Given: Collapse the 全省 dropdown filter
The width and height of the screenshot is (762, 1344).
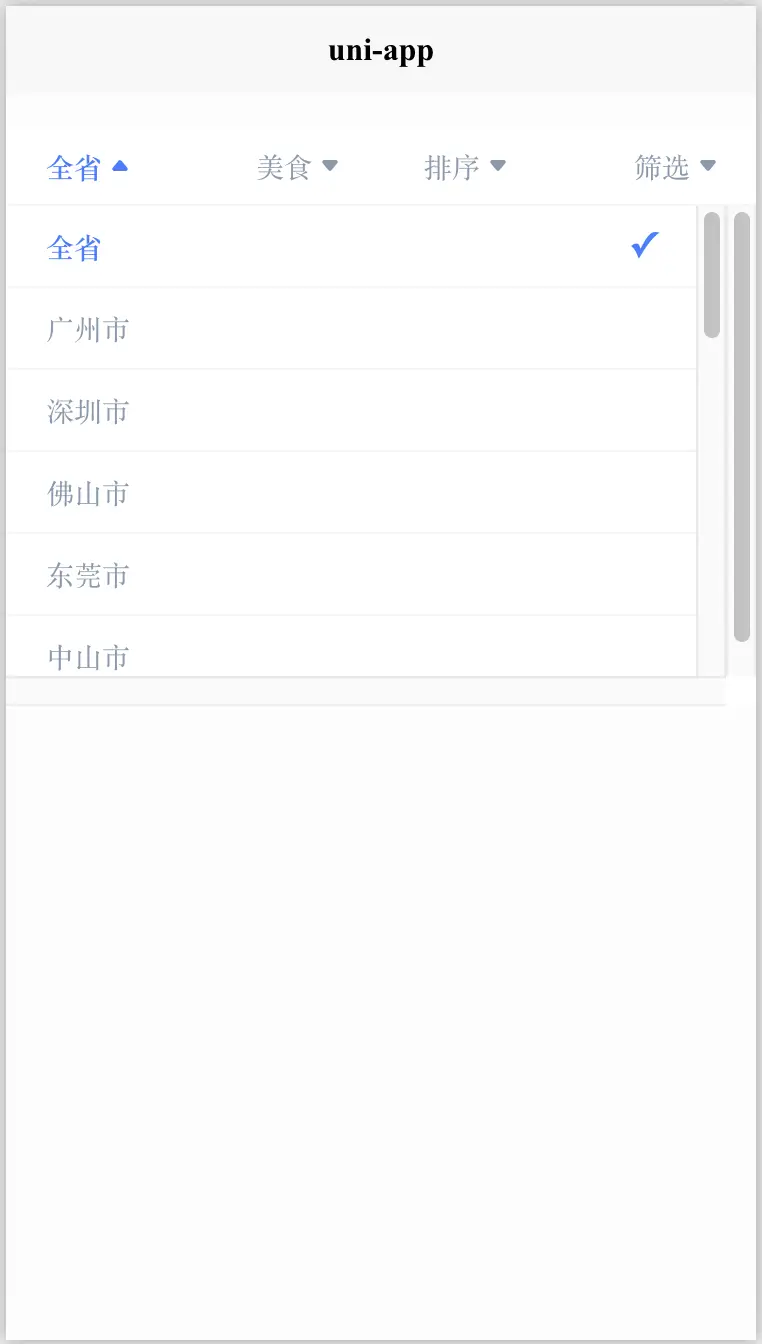Looking at the screenshot, I should point(88,167).
